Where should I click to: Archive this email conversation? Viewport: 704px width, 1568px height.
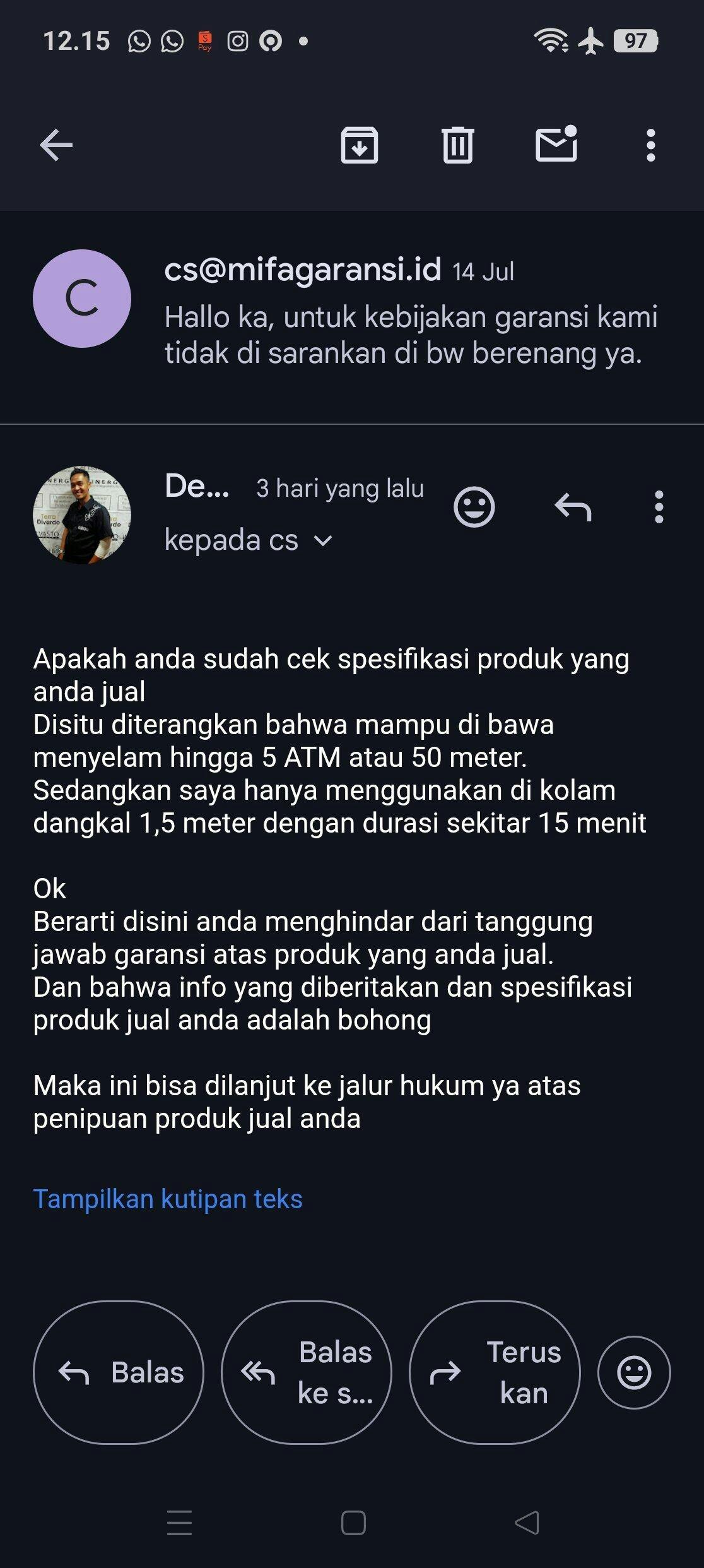pyautogui.click(x=360, y=145)
